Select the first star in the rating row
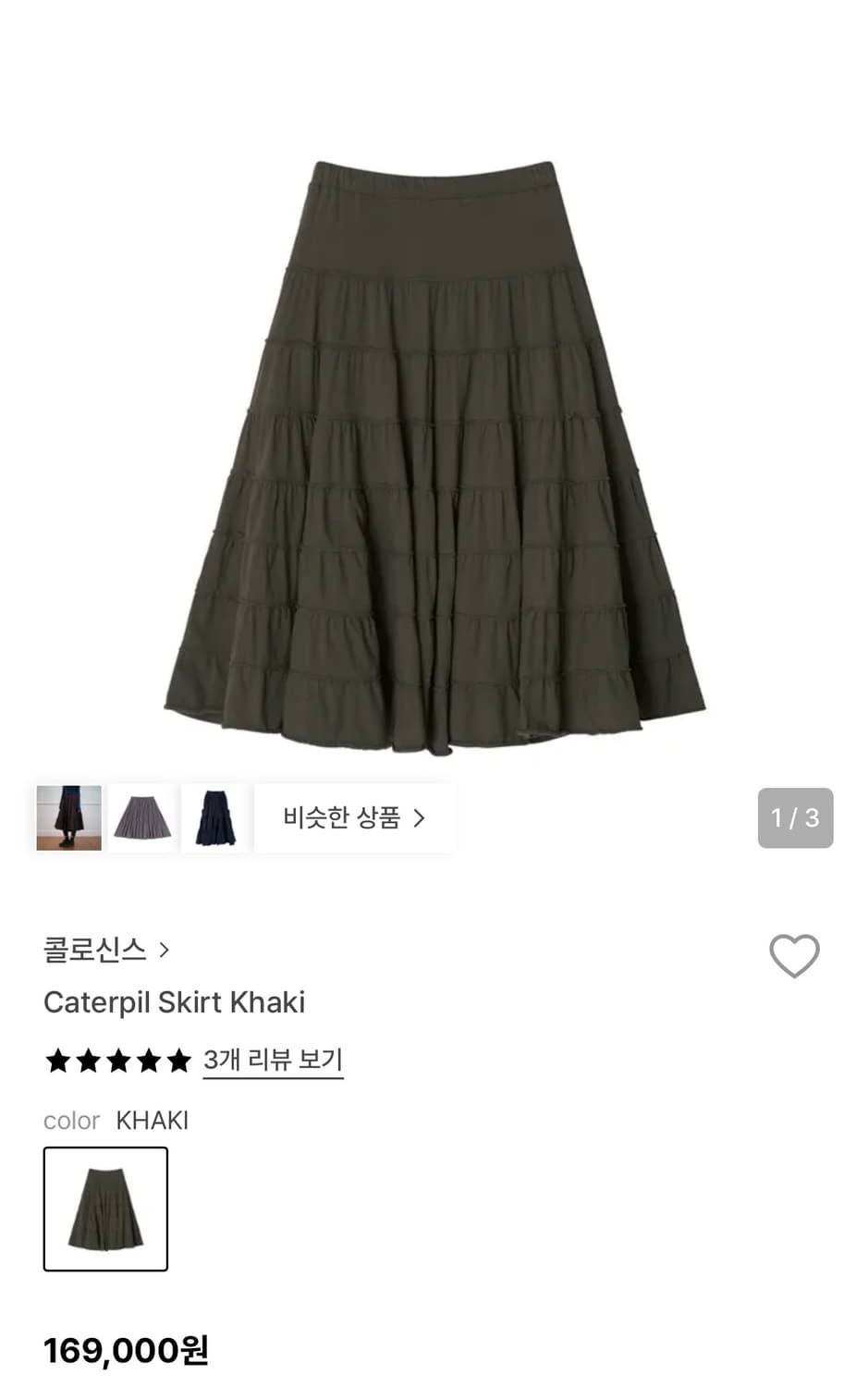 (x=56, y=1061)
